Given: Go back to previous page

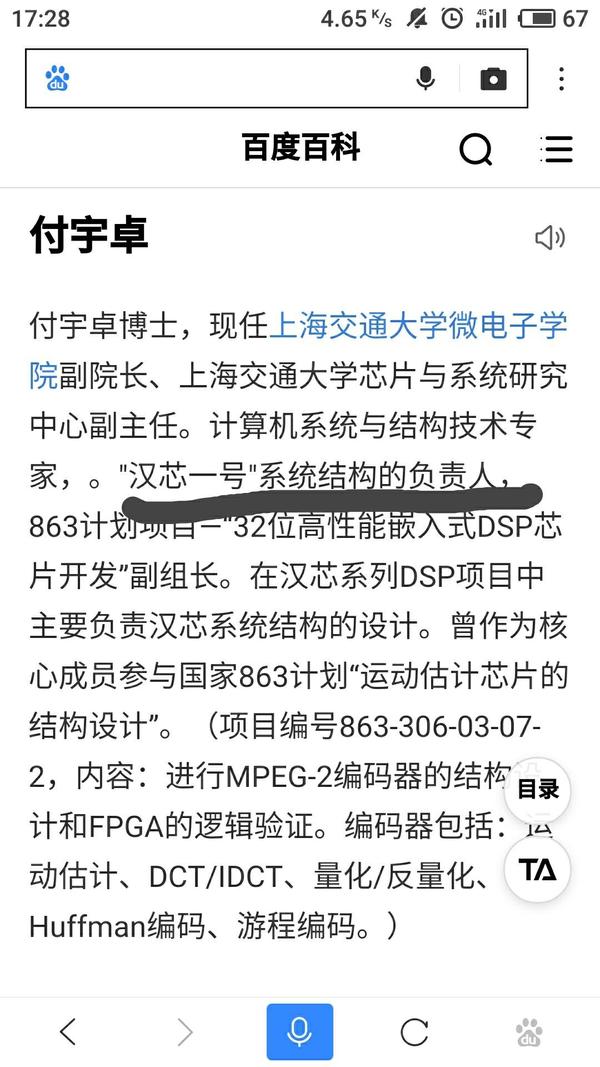Looking at the screenshot, I should pyautogui.click(x=68, y=1031).
